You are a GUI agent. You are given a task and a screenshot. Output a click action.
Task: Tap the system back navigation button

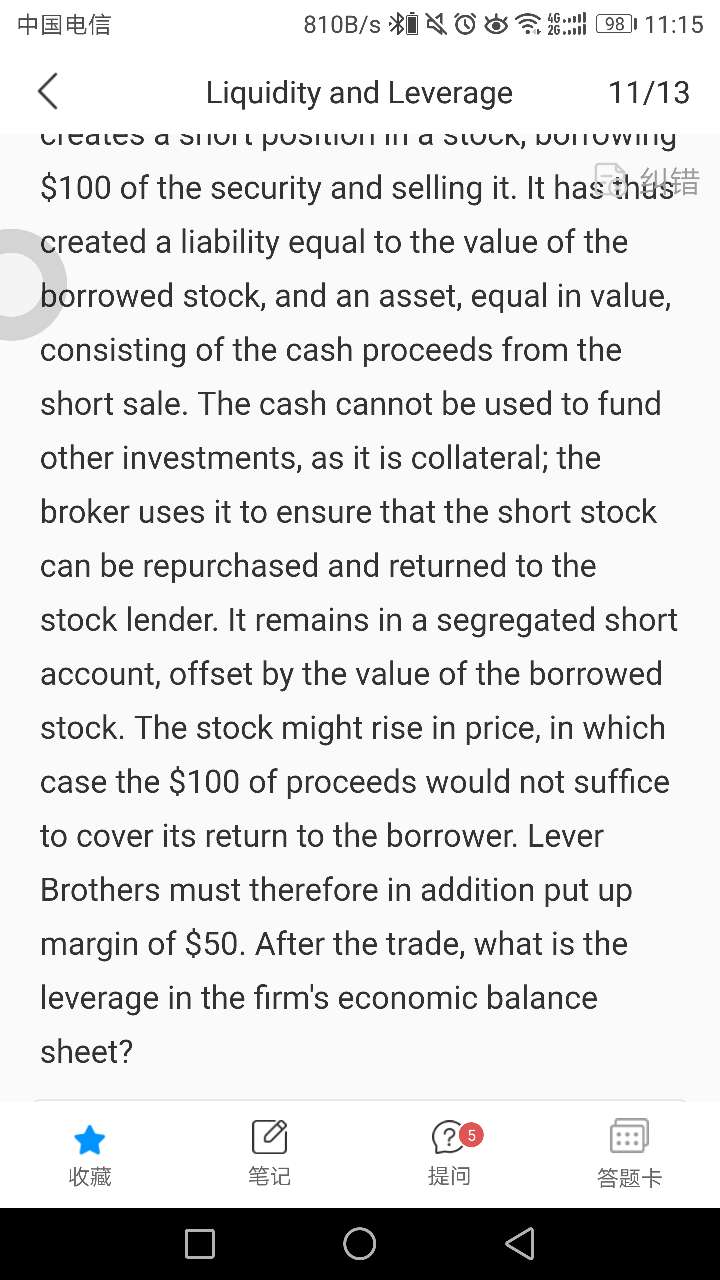tap(519, 1243)
